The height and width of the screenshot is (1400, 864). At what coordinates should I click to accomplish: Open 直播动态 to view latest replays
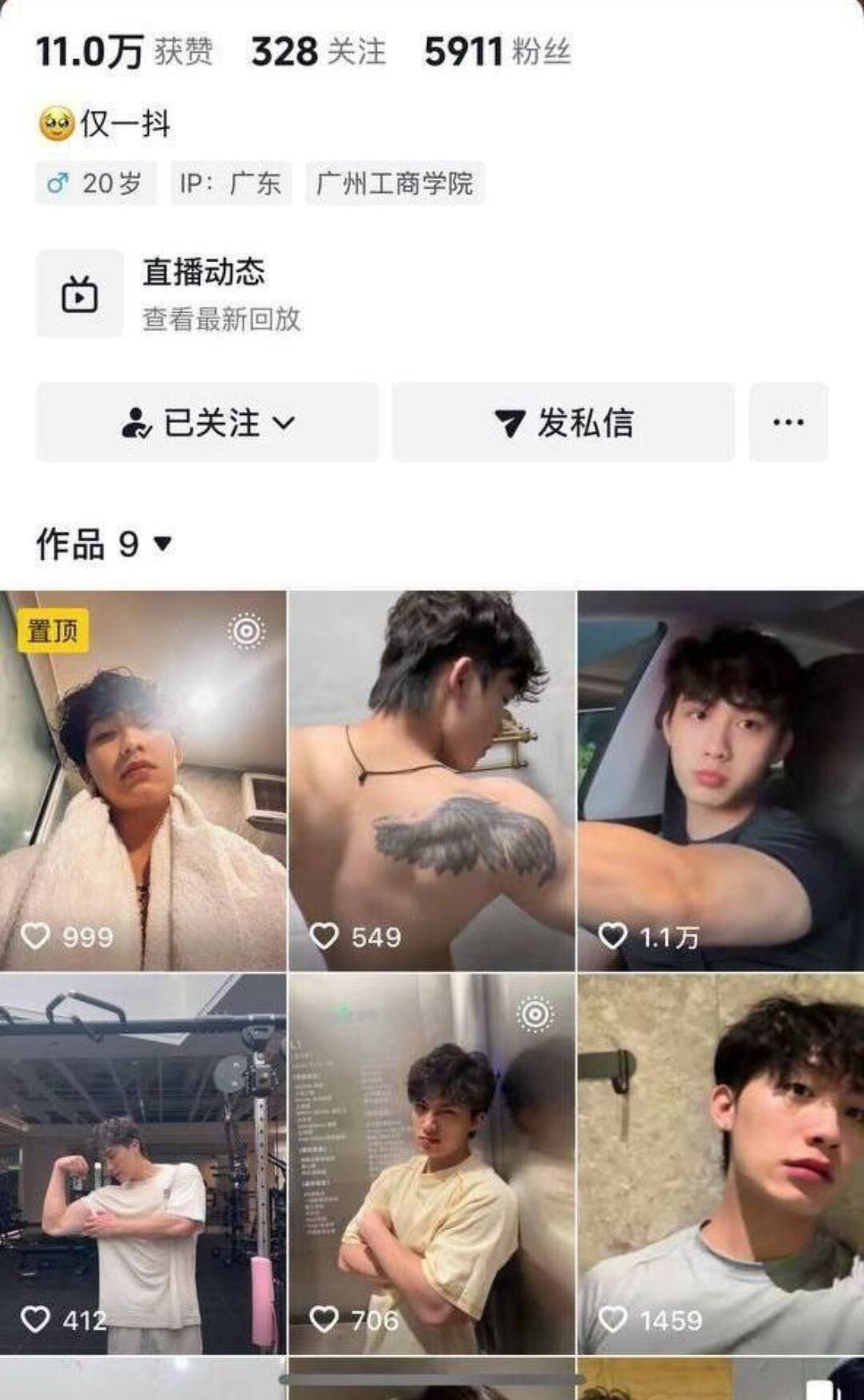pyautogui.click(x=202, y=293)
